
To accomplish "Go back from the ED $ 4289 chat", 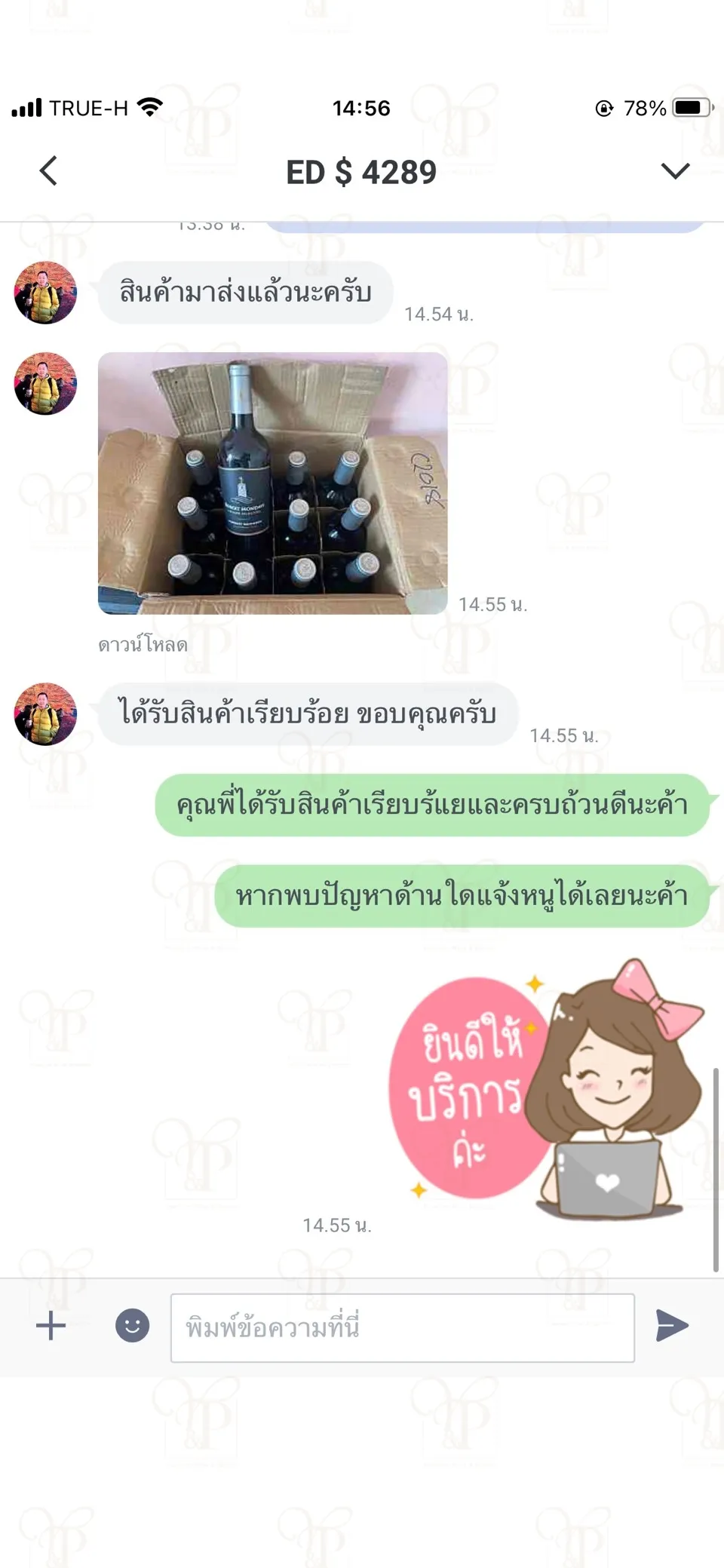I will [x=48, y=171].
